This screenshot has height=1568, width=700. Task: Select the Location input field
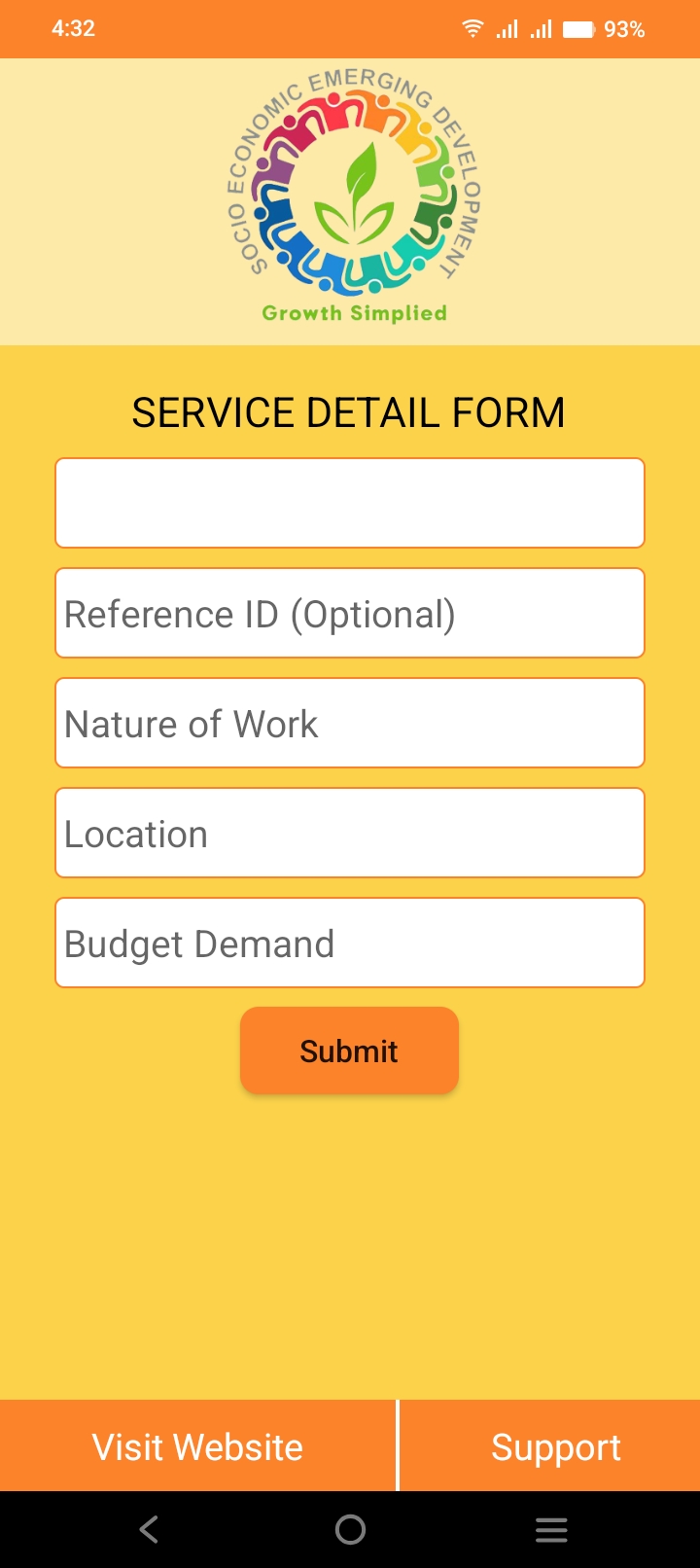pos(350,833)
